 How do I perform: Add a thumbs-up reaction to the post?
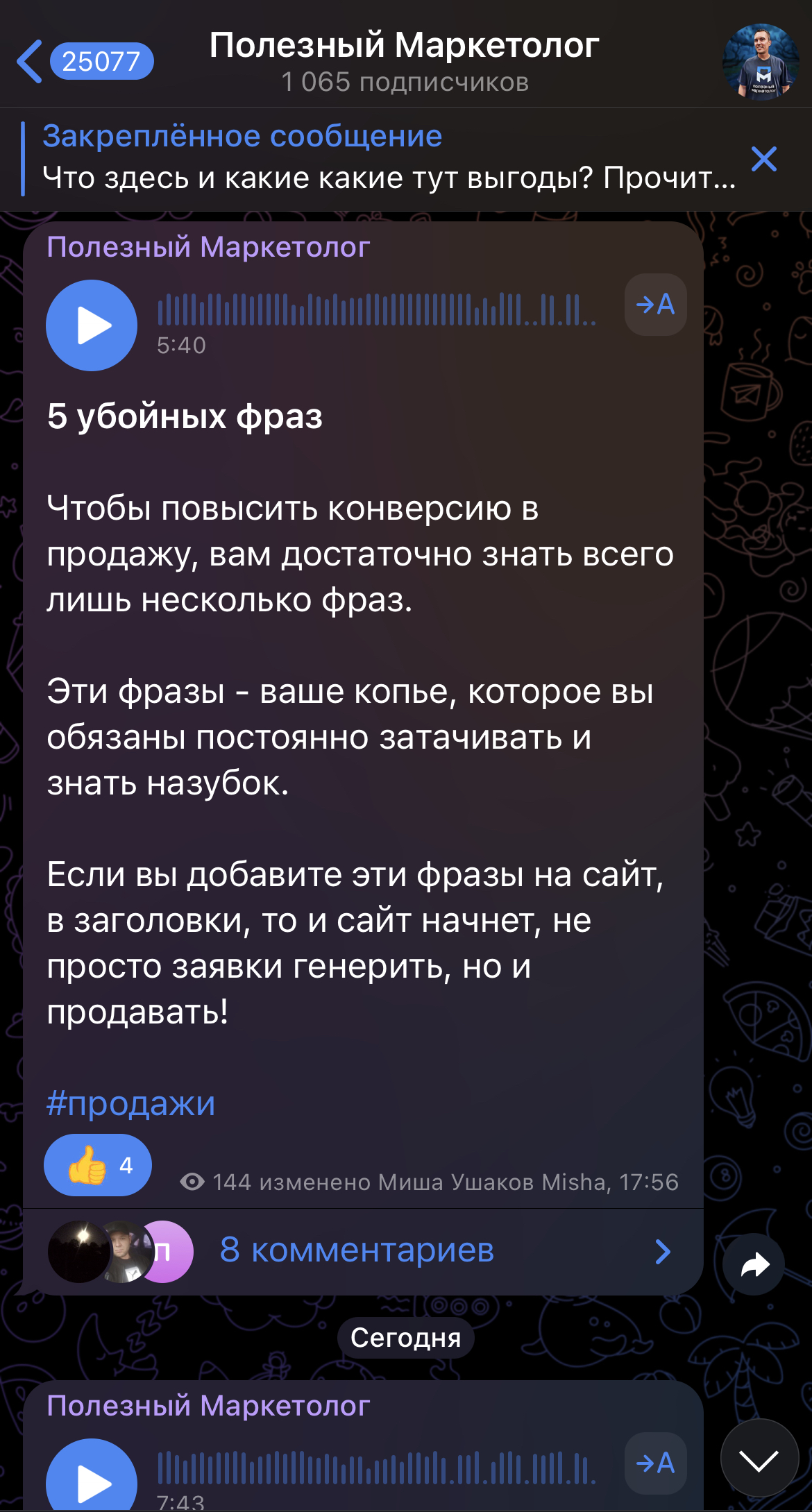click(98, 1165)
